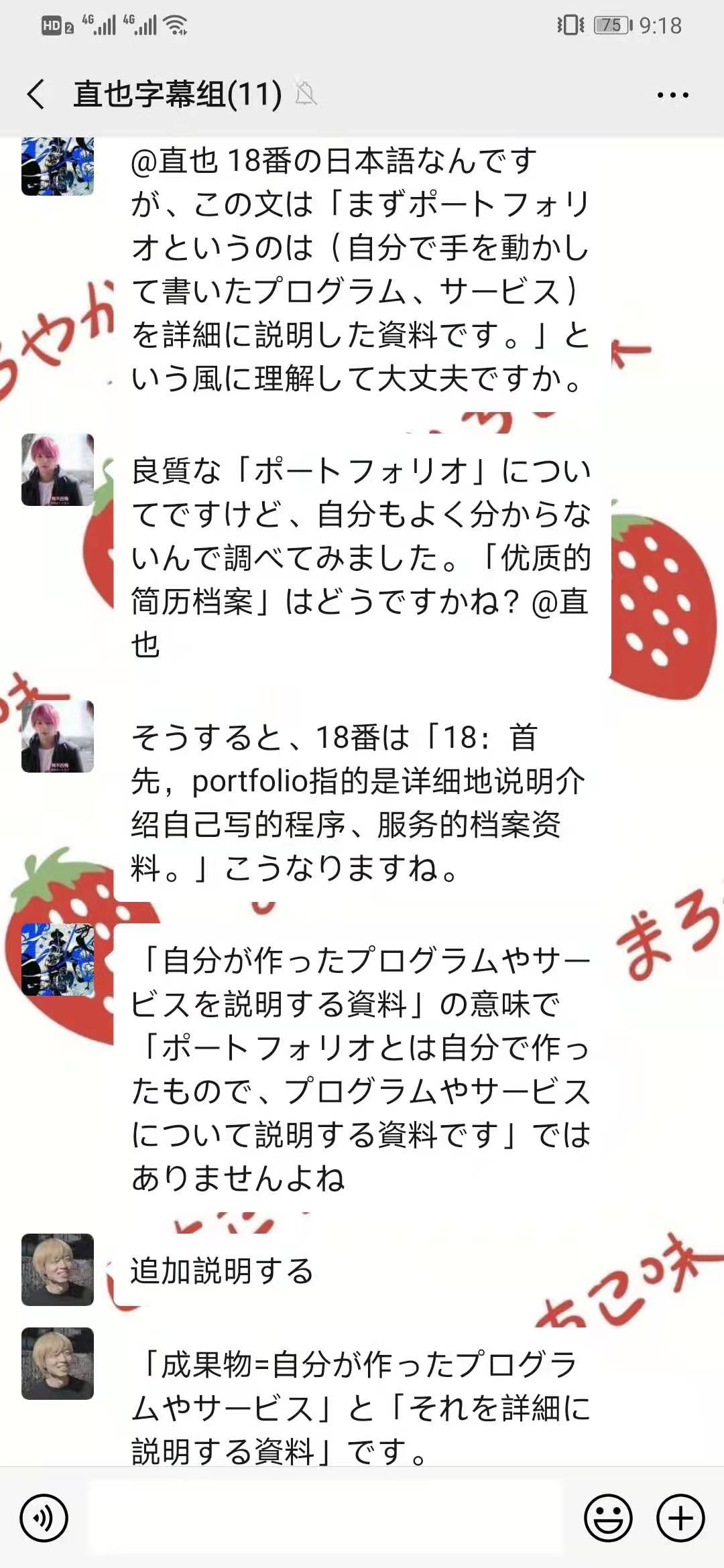724x1568 pixels.
Task: Open the three-dot chat info menu
Action: [x=672, y=95]
